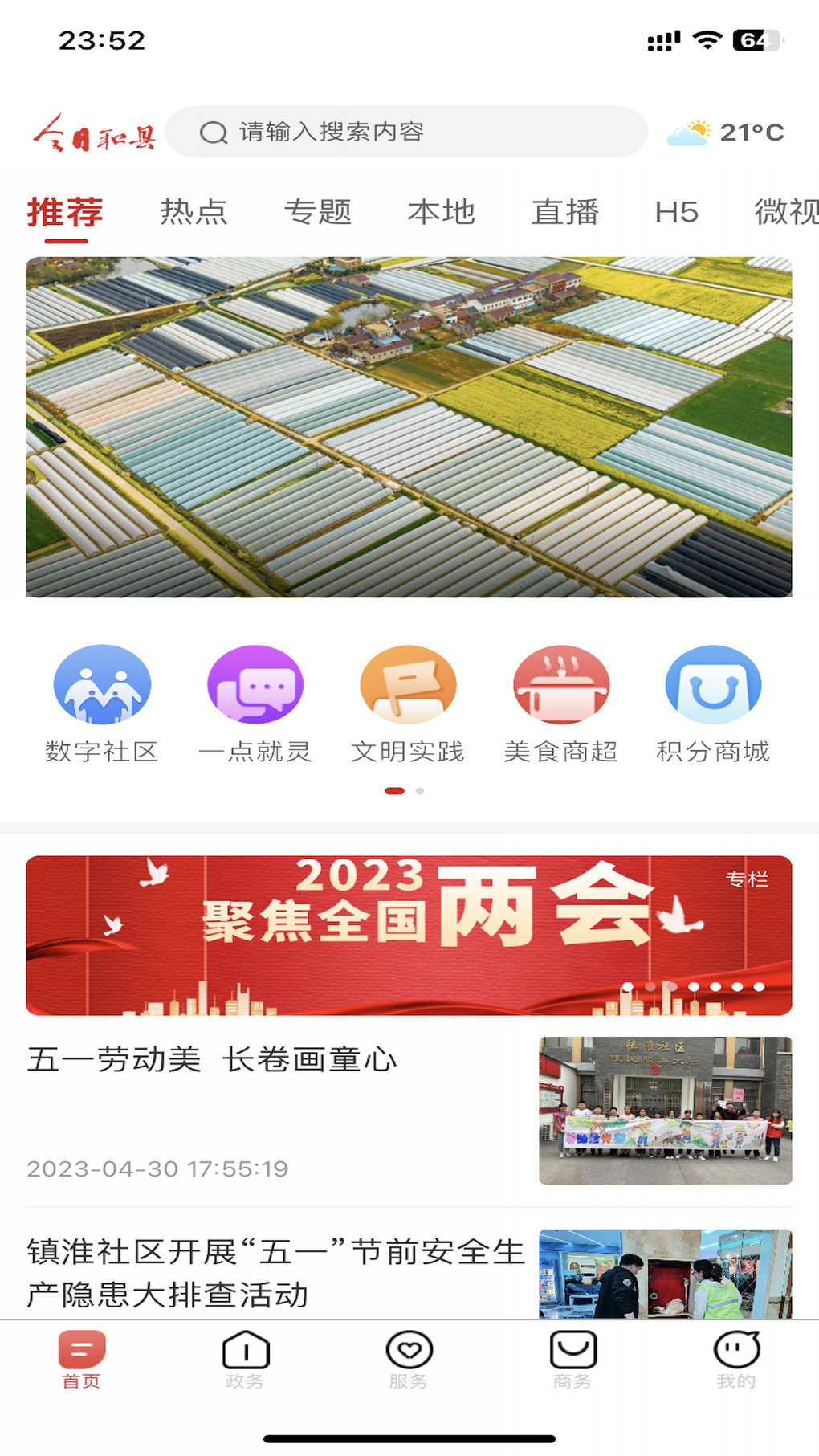Select the 本地 tab
819x1456 pixels.
coord(441,212)
